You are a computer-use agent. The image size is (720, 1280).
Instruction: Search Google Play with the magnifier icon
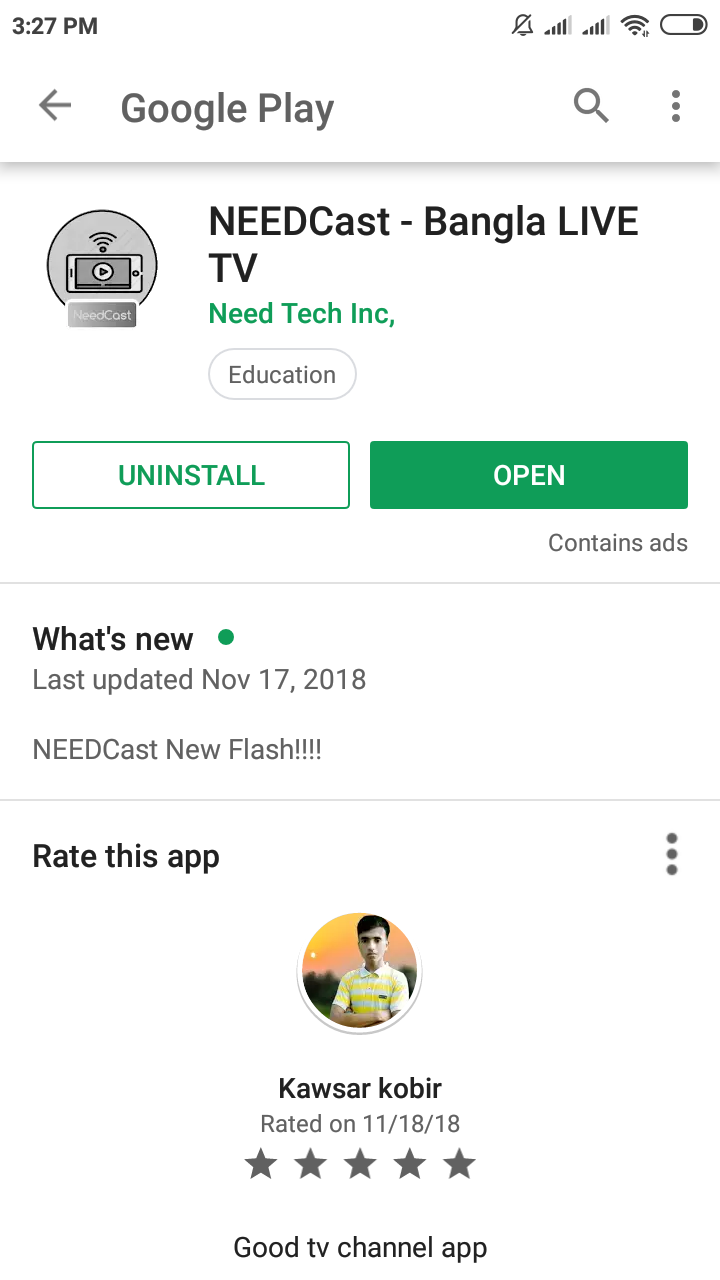[x=591, y=105]
